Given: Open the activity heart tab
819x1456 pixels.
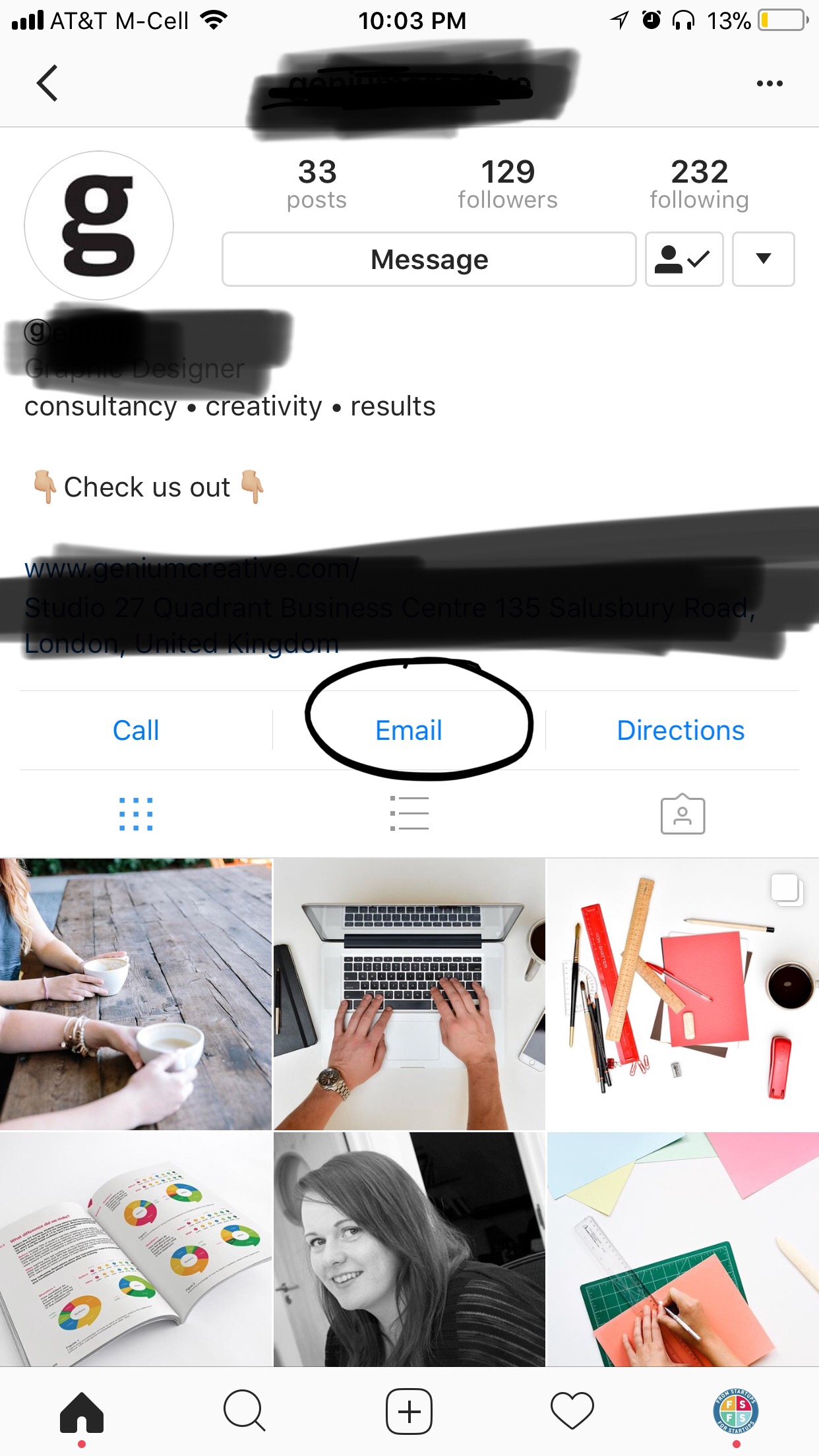Looking at the screenshot, I should point(572,1411).
